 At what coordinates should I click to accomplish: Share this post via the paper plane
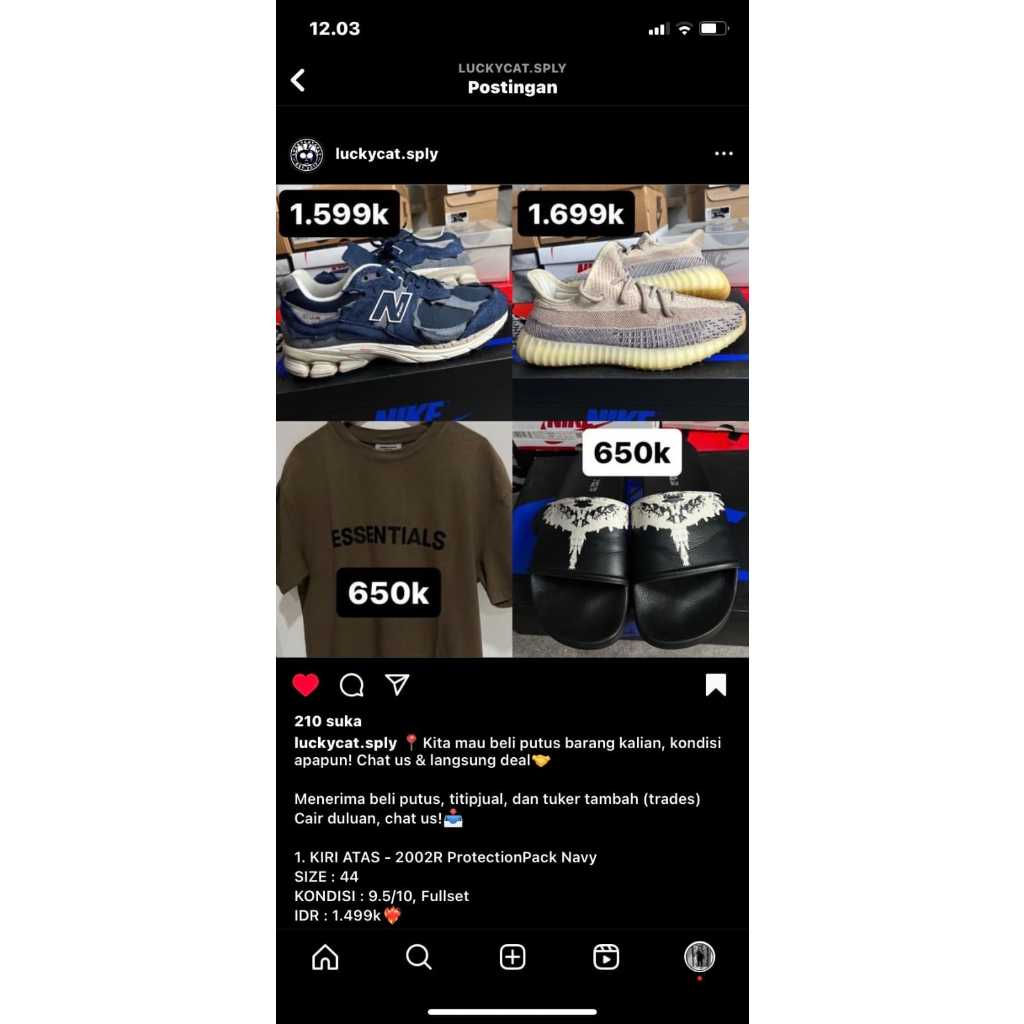(x=397, y=684)
